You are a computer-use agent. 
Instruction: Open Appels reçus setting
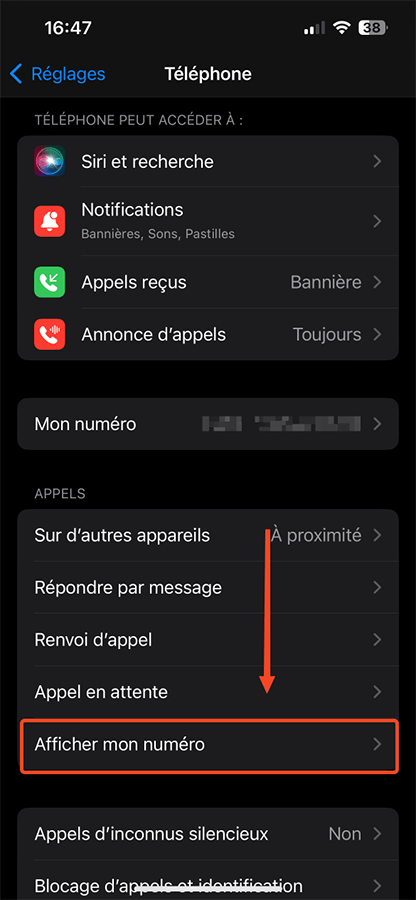(x=208, y=282)
